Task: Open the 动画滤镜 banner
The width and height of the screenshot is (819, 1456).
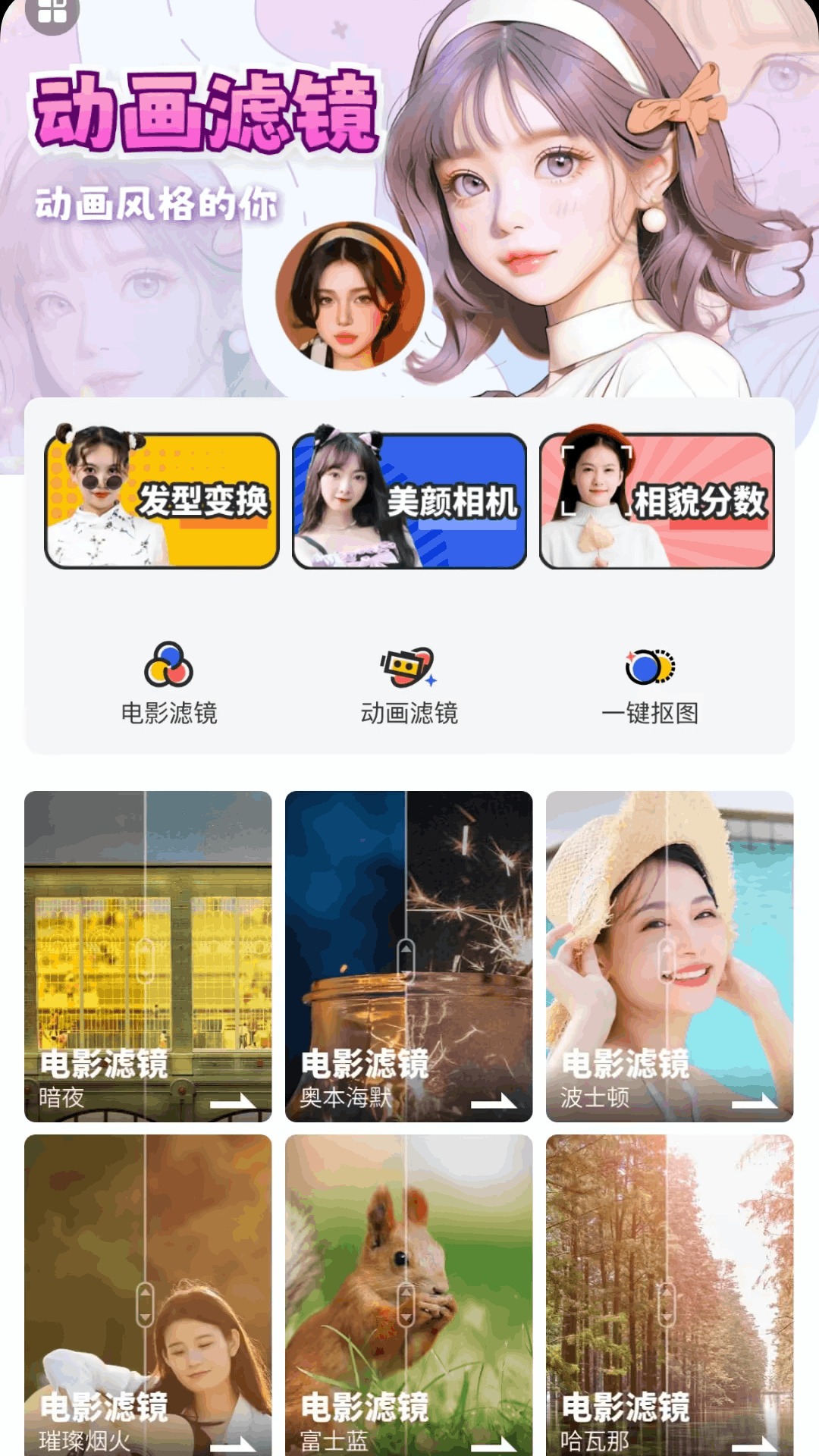Action: pyautogui.click(x=409, y=199)
